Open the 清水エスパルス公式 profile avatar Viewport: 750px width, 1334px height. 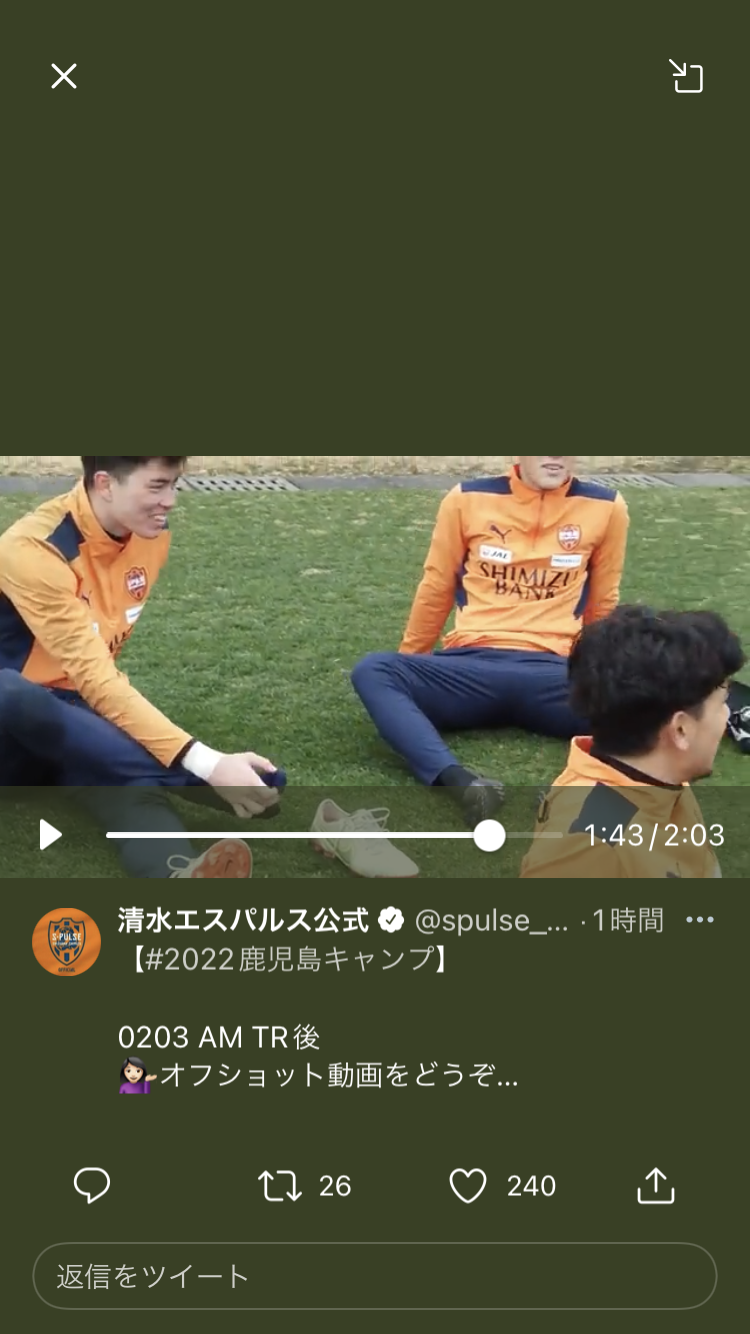66,942
